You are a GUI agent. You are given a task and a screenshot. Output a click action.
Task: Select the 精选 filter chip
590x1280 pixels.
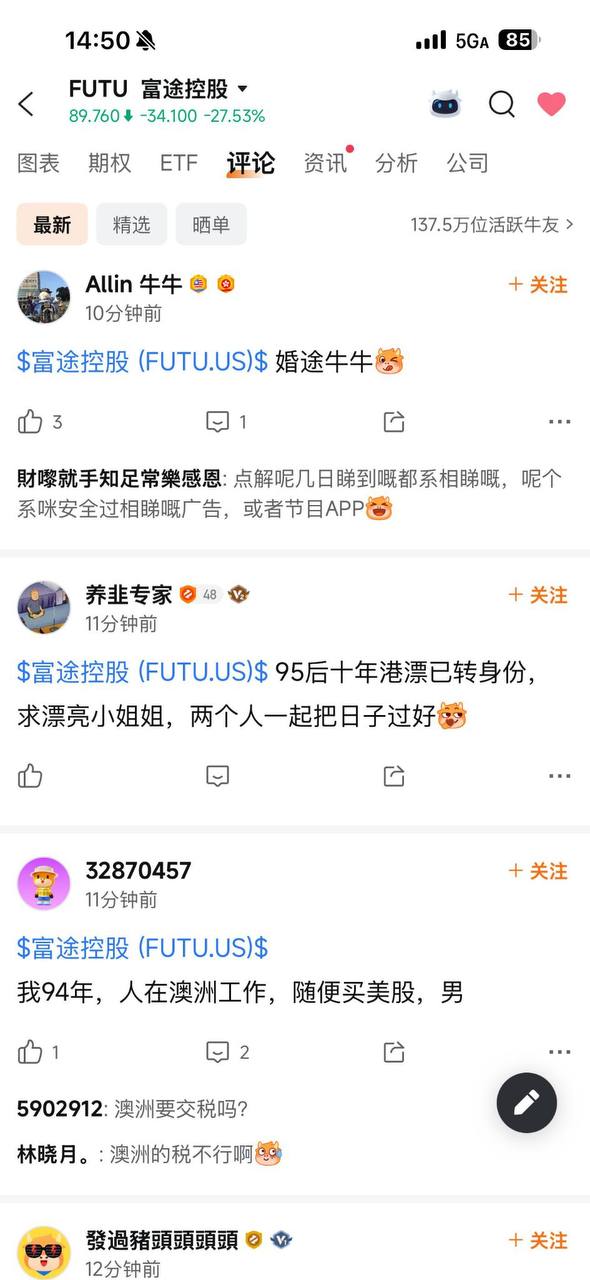point(131,225)
